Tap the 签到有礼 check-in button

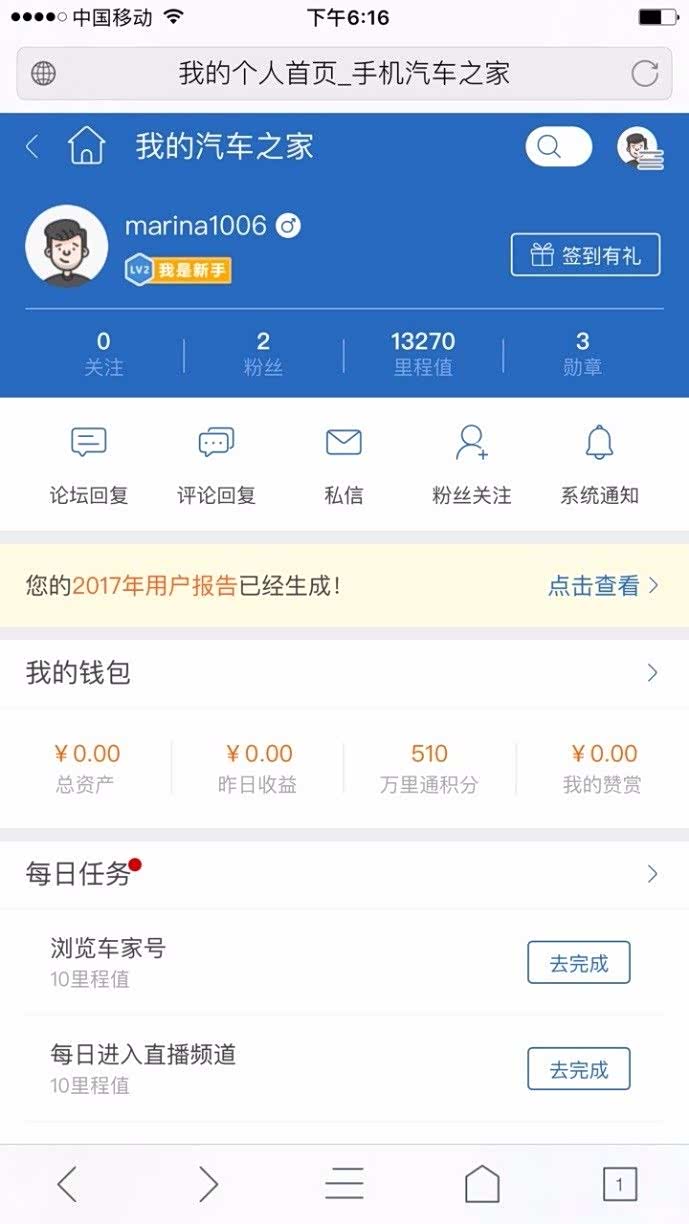(585, 255)
